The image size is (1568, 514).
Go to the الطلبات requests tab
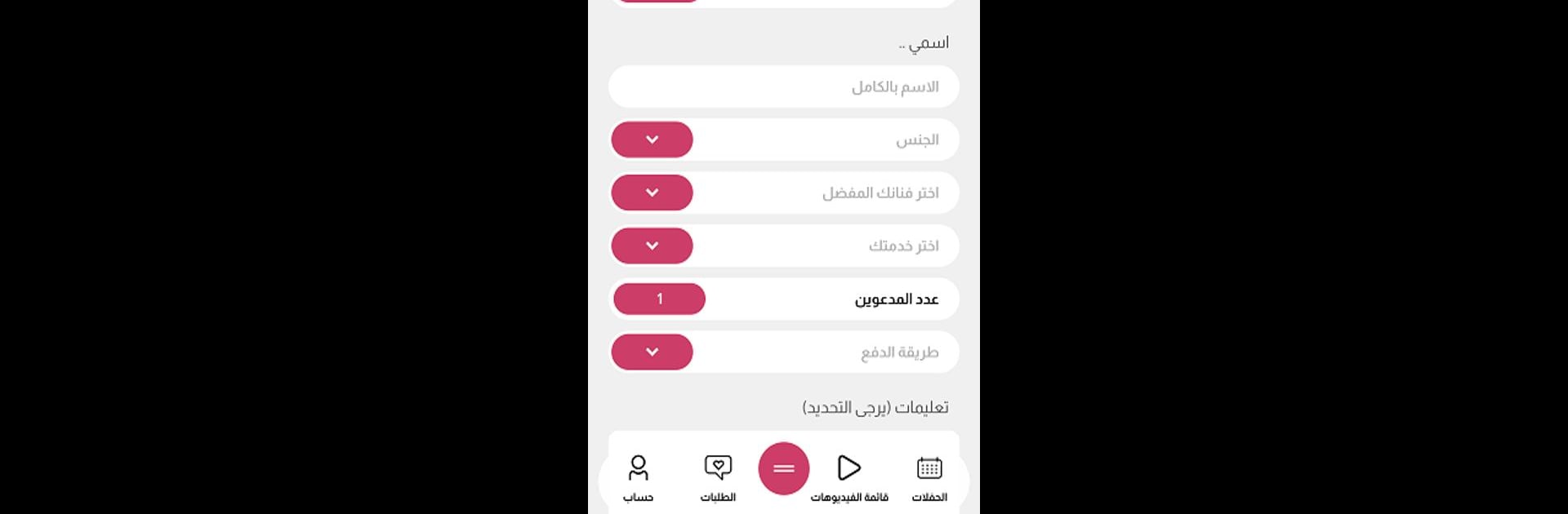(x=718, y=477)
